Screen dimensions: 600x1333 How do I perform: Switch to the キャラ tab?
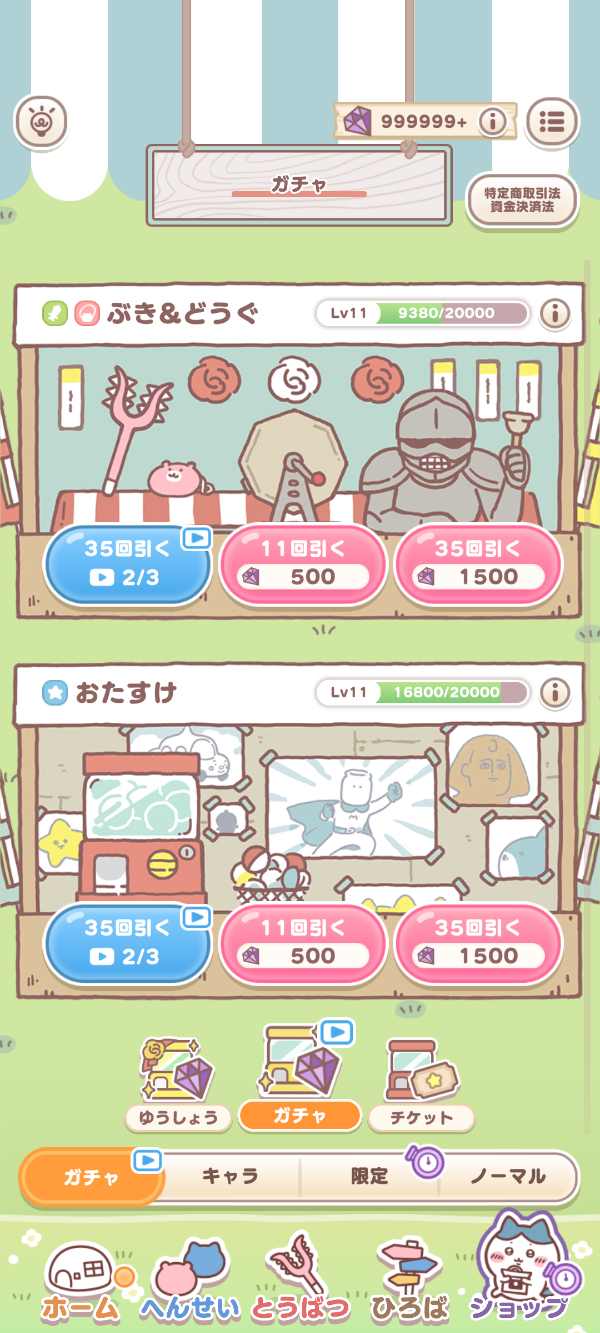pyautogui.click(x=231, y=1176)
